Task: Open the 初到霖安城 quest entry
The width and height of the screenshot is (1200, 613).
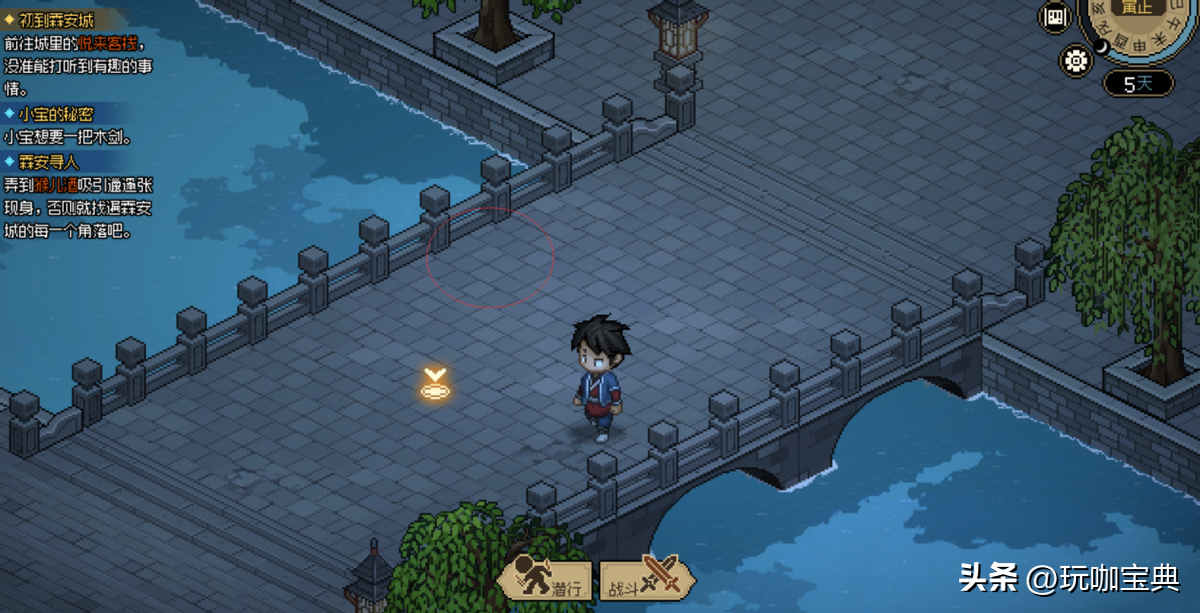Action: coord(57,20)
